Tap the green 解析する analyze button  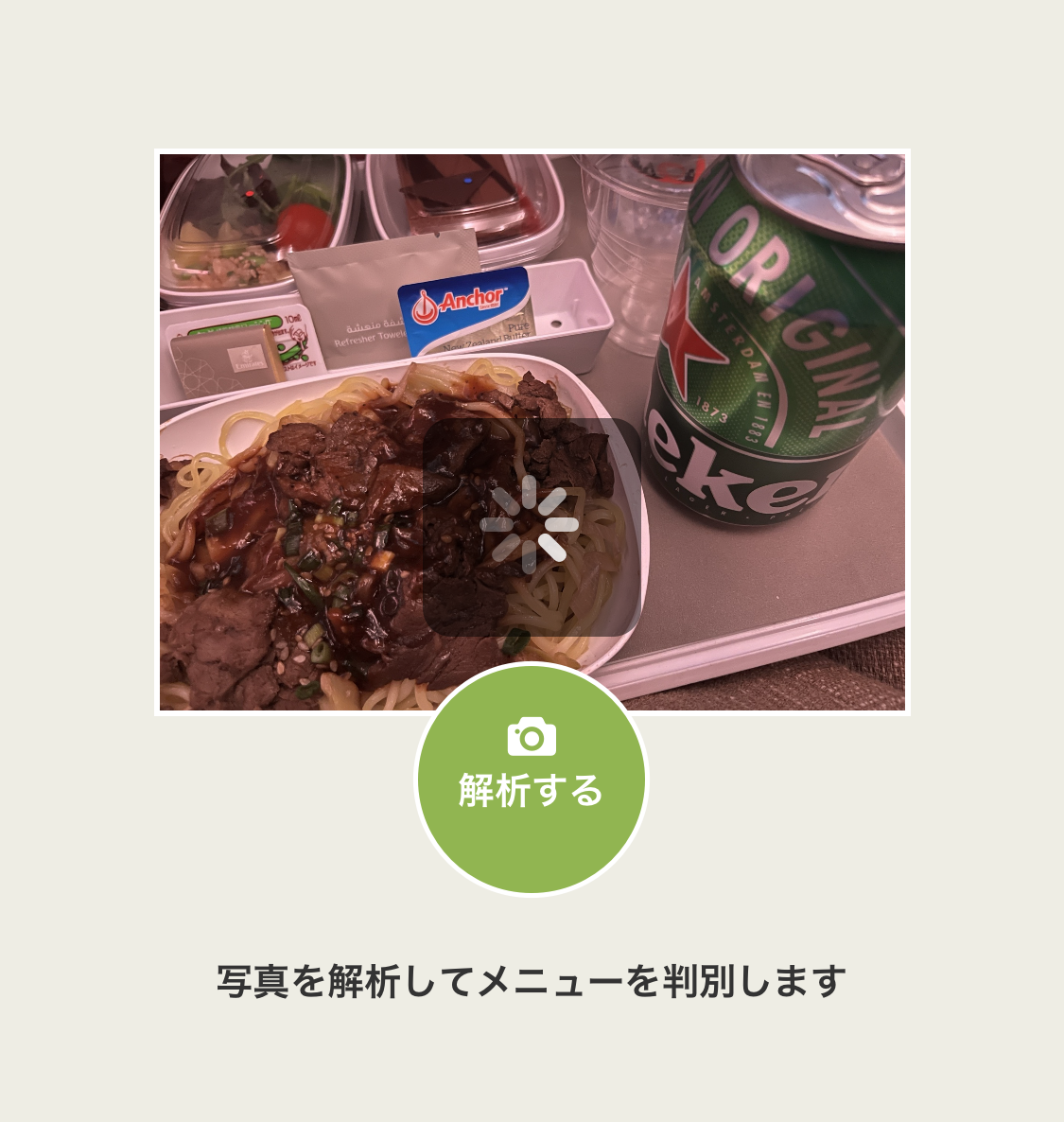pos(532,779)
